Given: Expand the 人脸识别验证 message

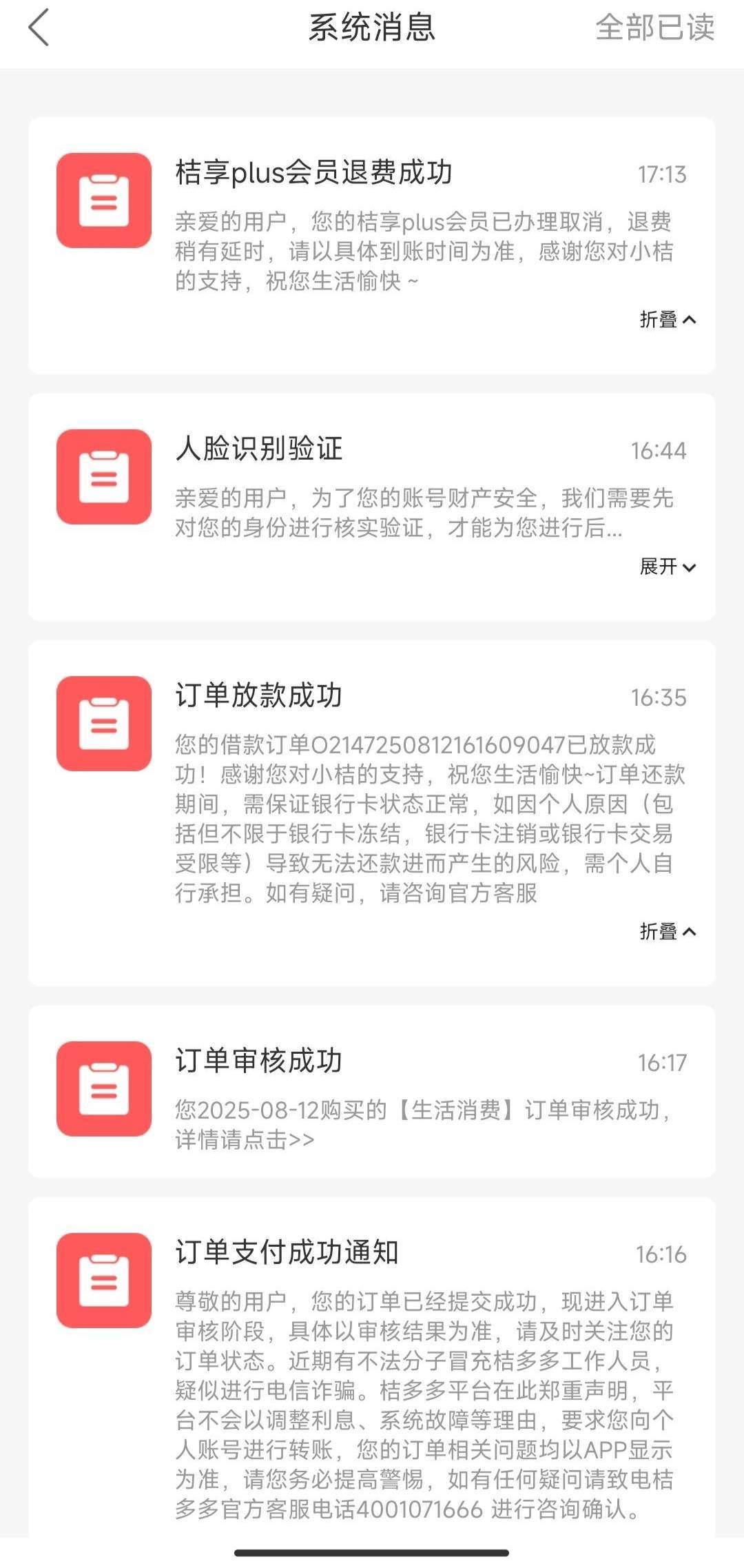Looking at the screenshot, I should click(668, 567).
